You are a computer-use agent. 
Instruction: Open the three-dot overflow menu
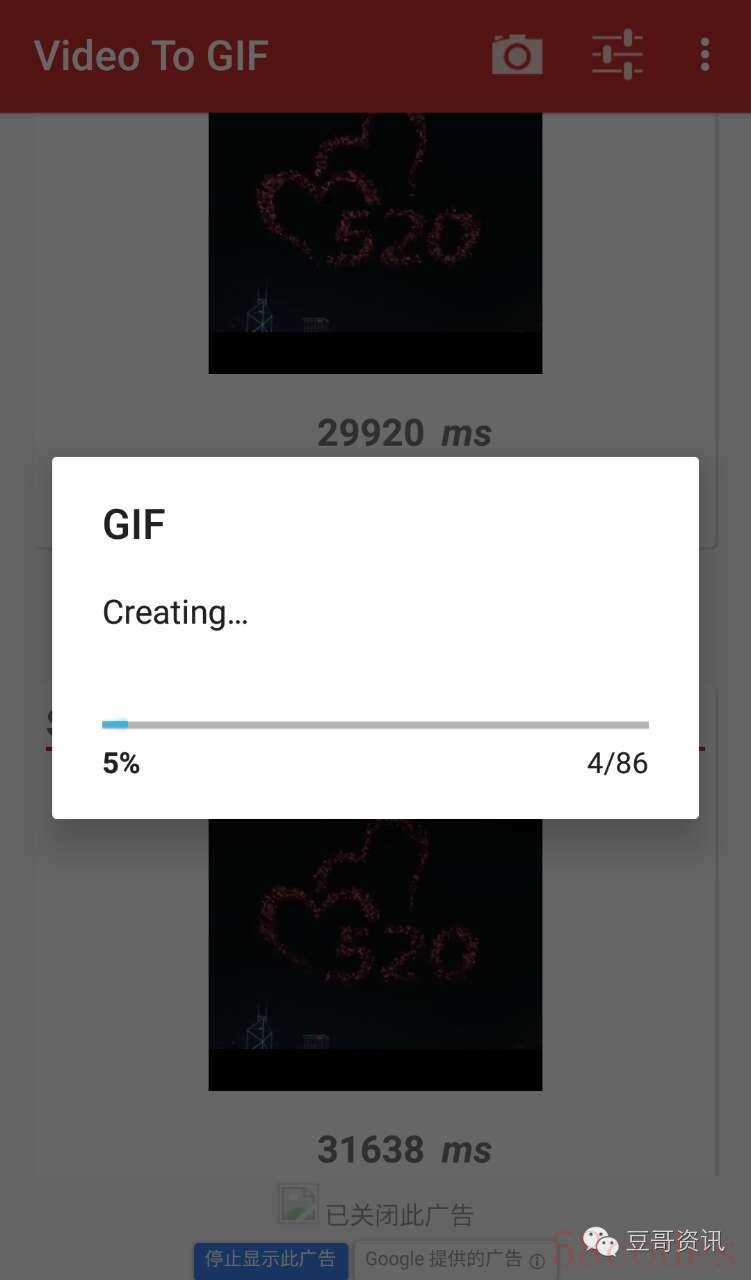[705, 55]
